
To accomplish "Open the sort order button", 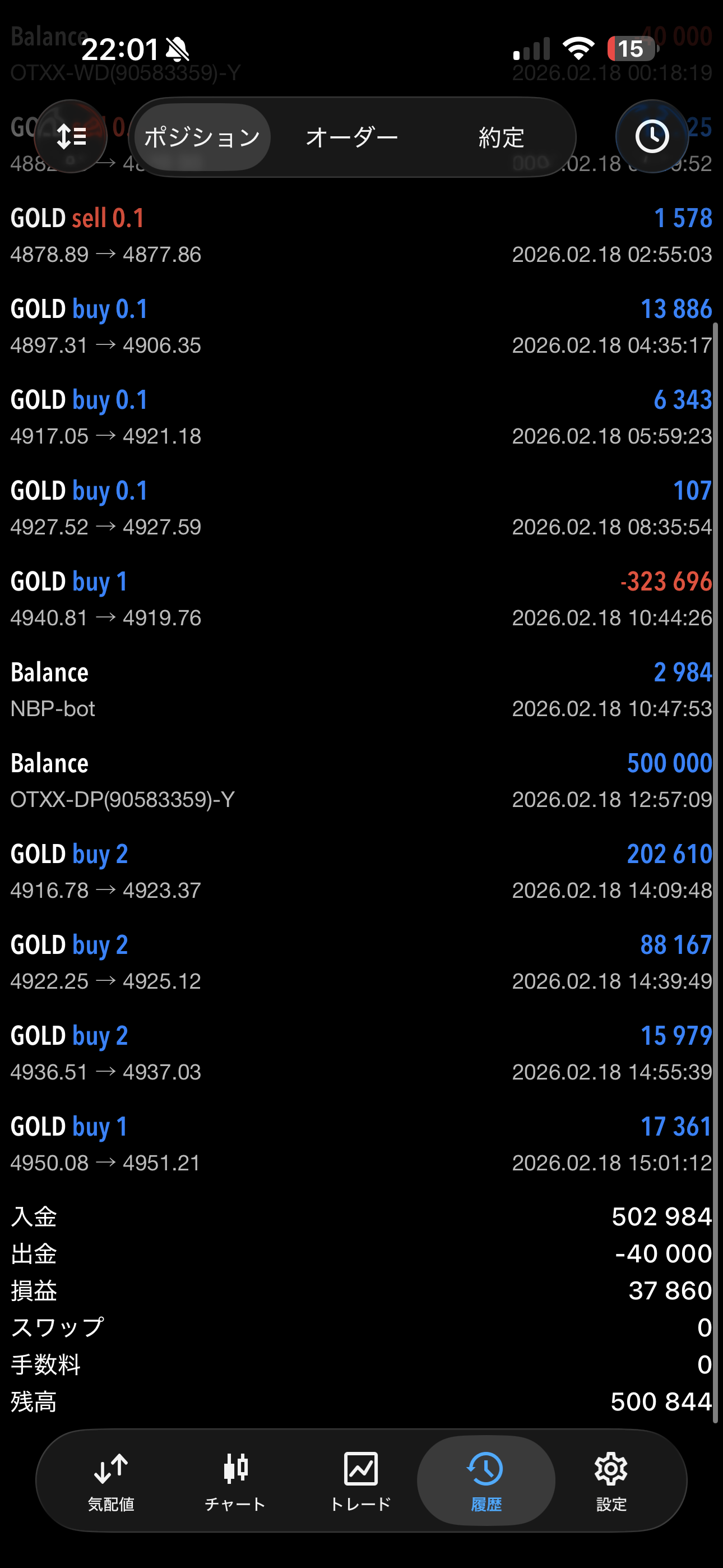I will 71,136.
